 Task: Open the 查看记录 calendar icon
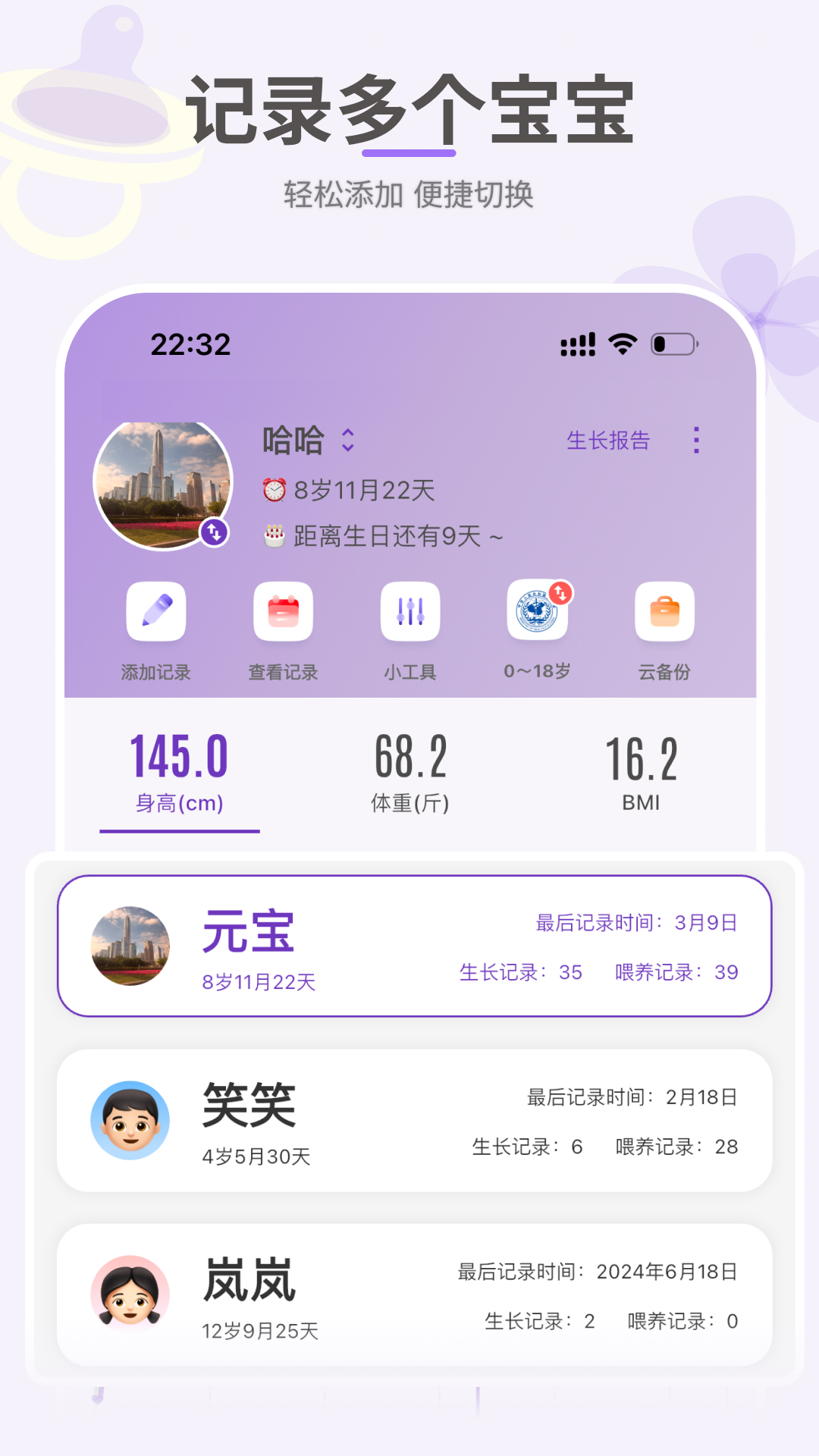pos(282,612)
